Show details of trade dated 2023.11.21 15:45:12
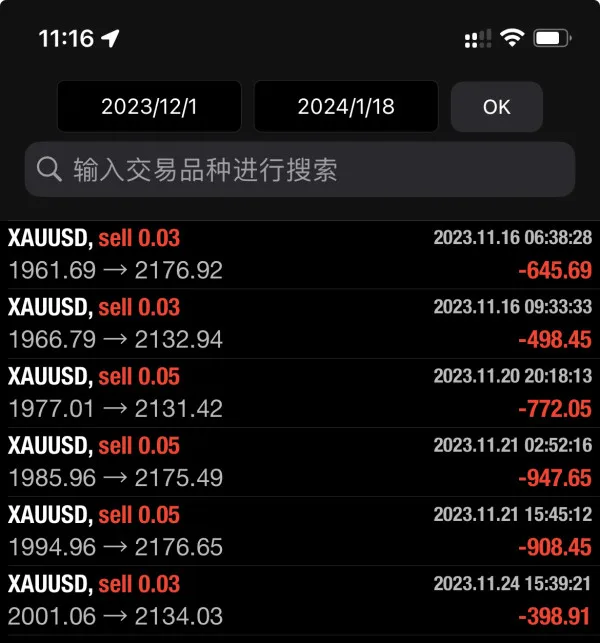The image size is (600, 643). point(300,530)
